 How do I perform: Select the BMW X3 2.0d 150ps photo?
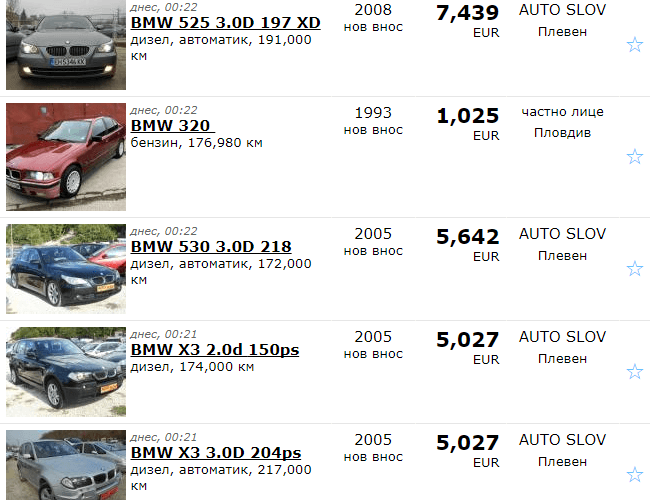click(x=66, y=368)
